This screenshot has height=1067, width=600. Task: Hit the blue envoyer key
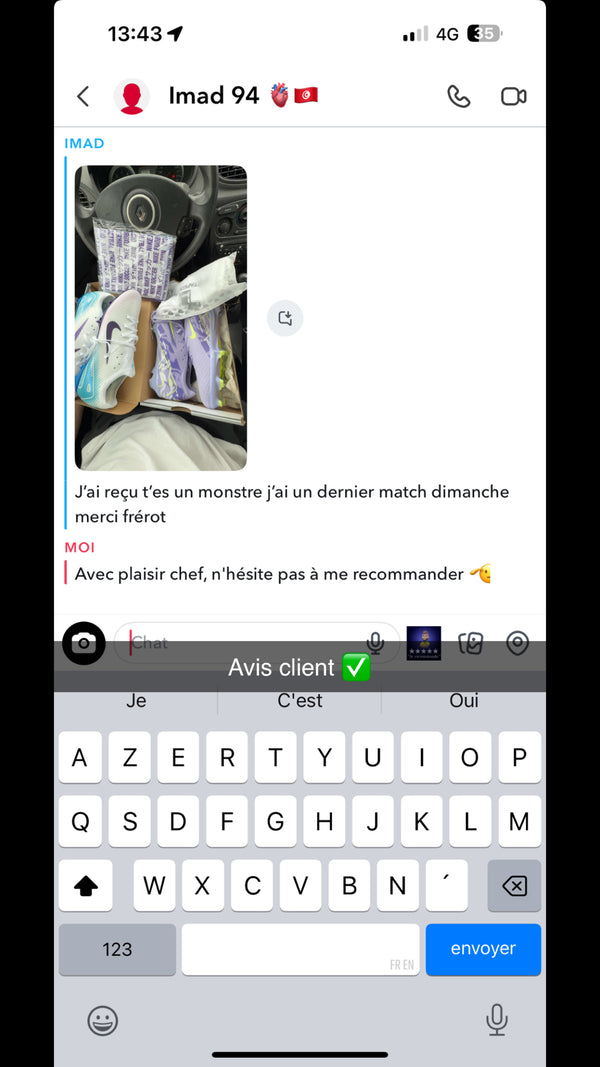click(483, 949)
